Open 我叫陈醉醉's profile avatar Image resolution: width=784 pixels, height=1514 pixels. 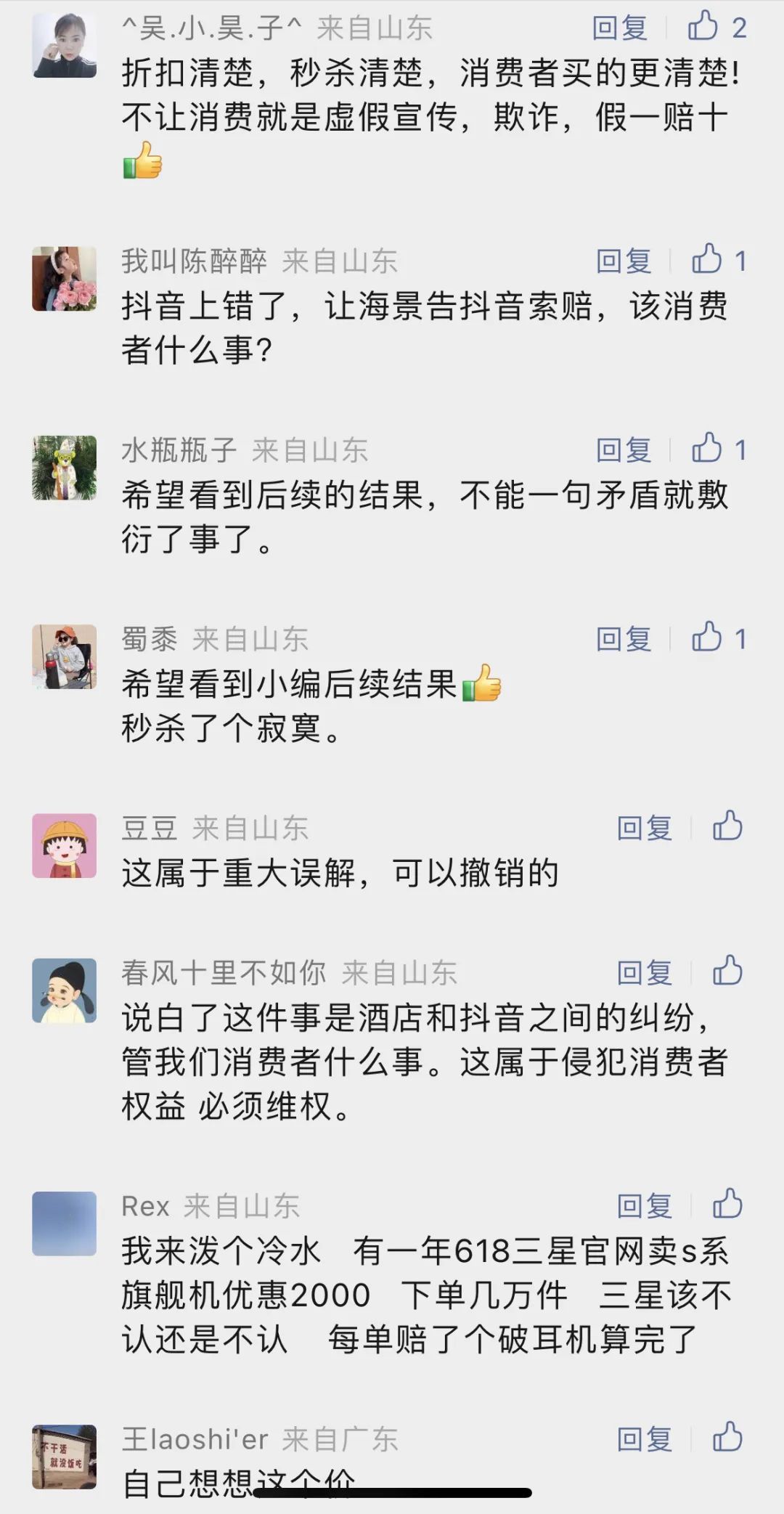click(x=65, y=279)
